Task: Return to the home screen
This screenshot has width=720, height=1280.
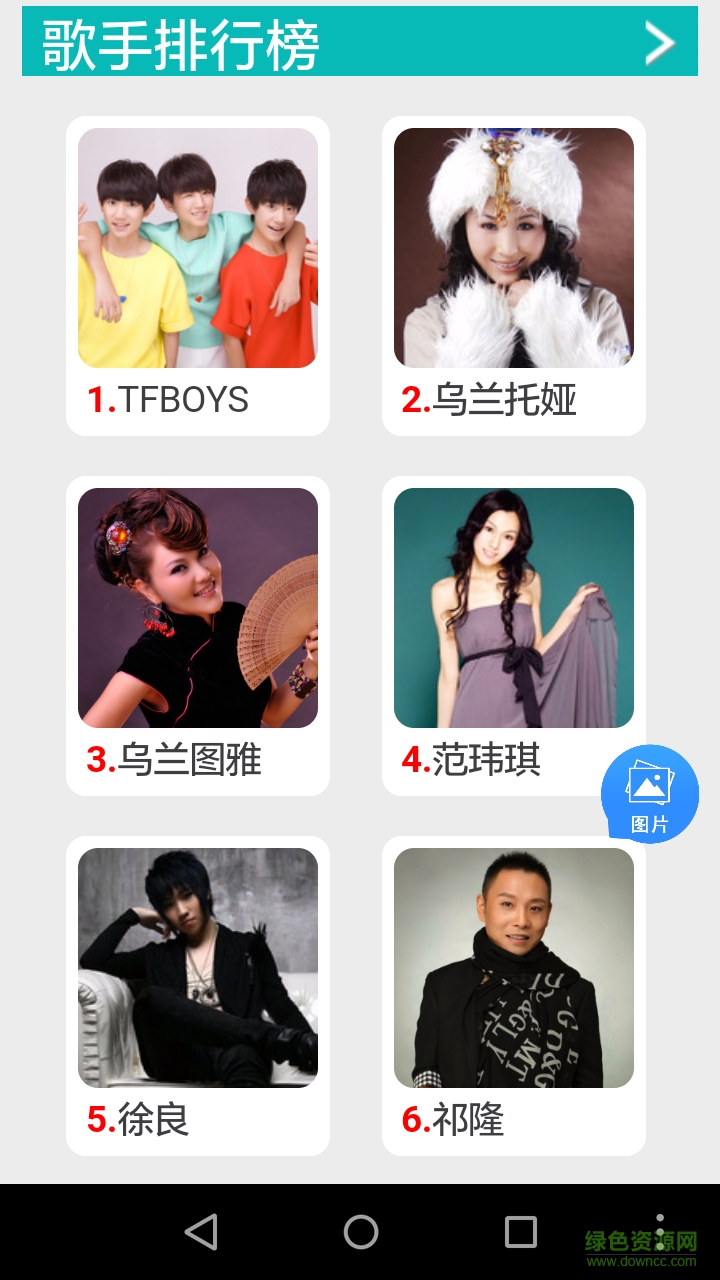Action: (x=361, y=1232)
